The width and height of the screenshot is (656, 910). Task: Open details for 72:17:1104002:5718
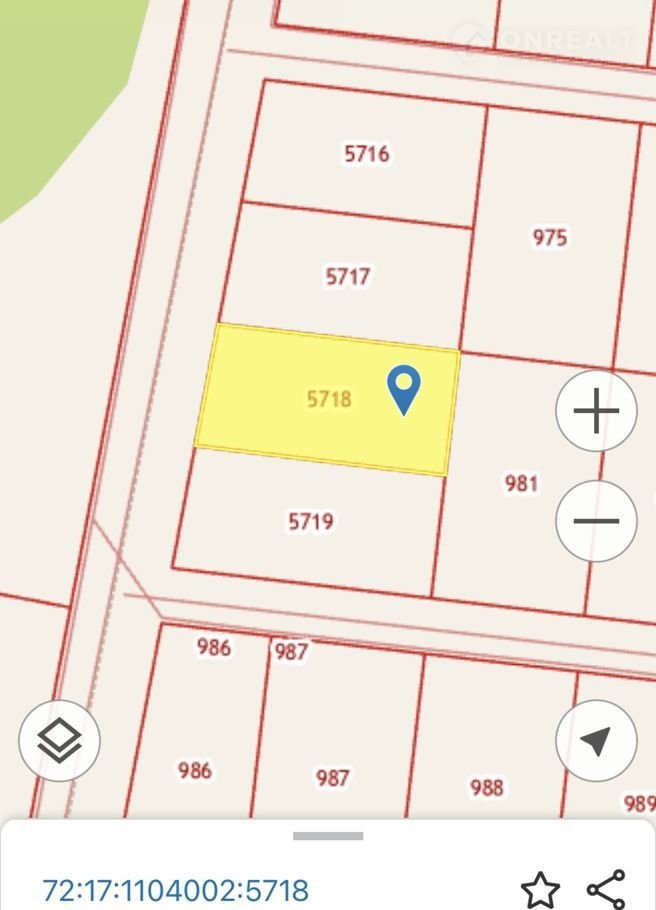[x=175, y=889]
